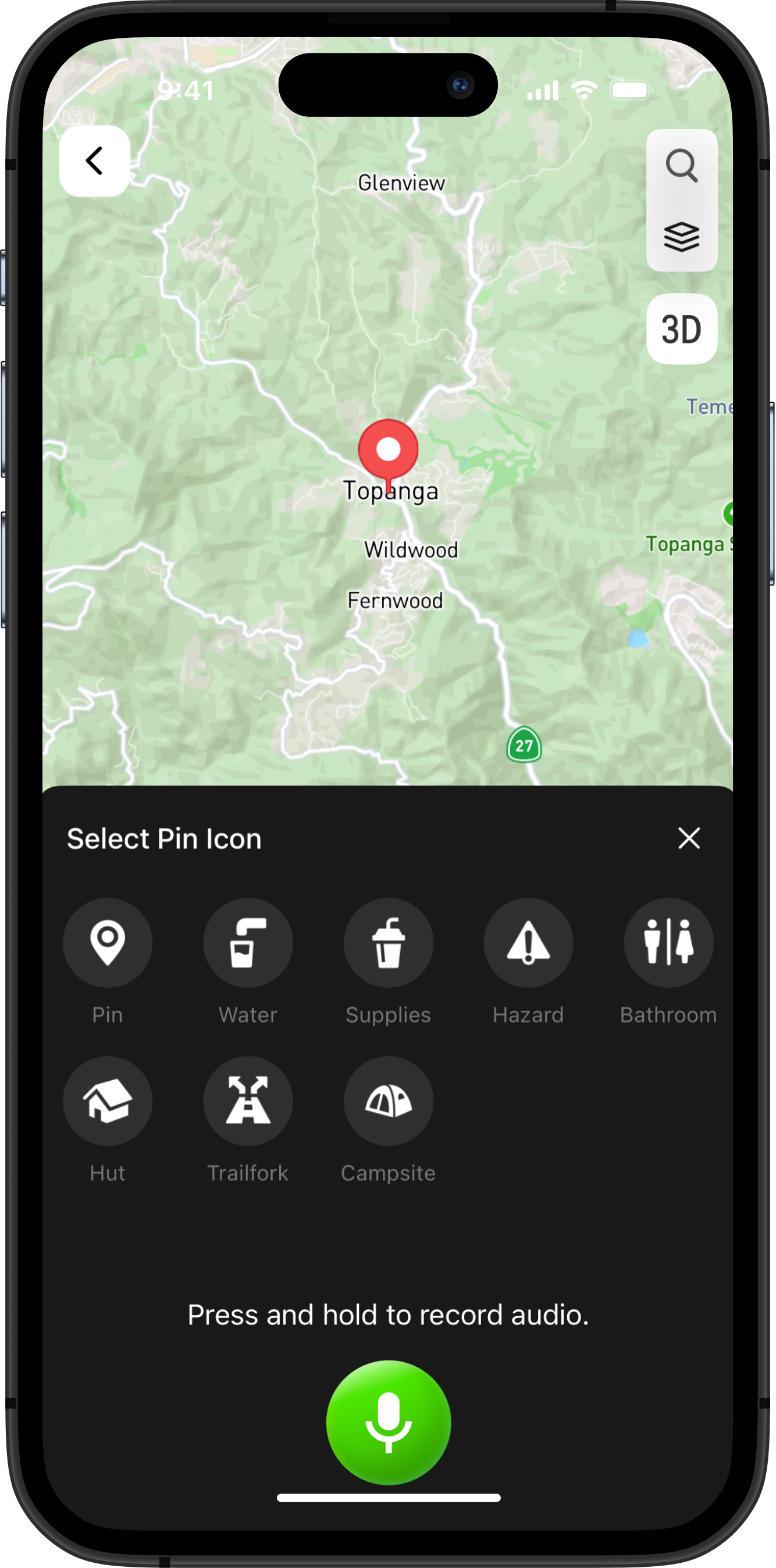Pick the Supplies pin icon
776x1568 pixels.
pyautogui.click(x=388, y=943)
